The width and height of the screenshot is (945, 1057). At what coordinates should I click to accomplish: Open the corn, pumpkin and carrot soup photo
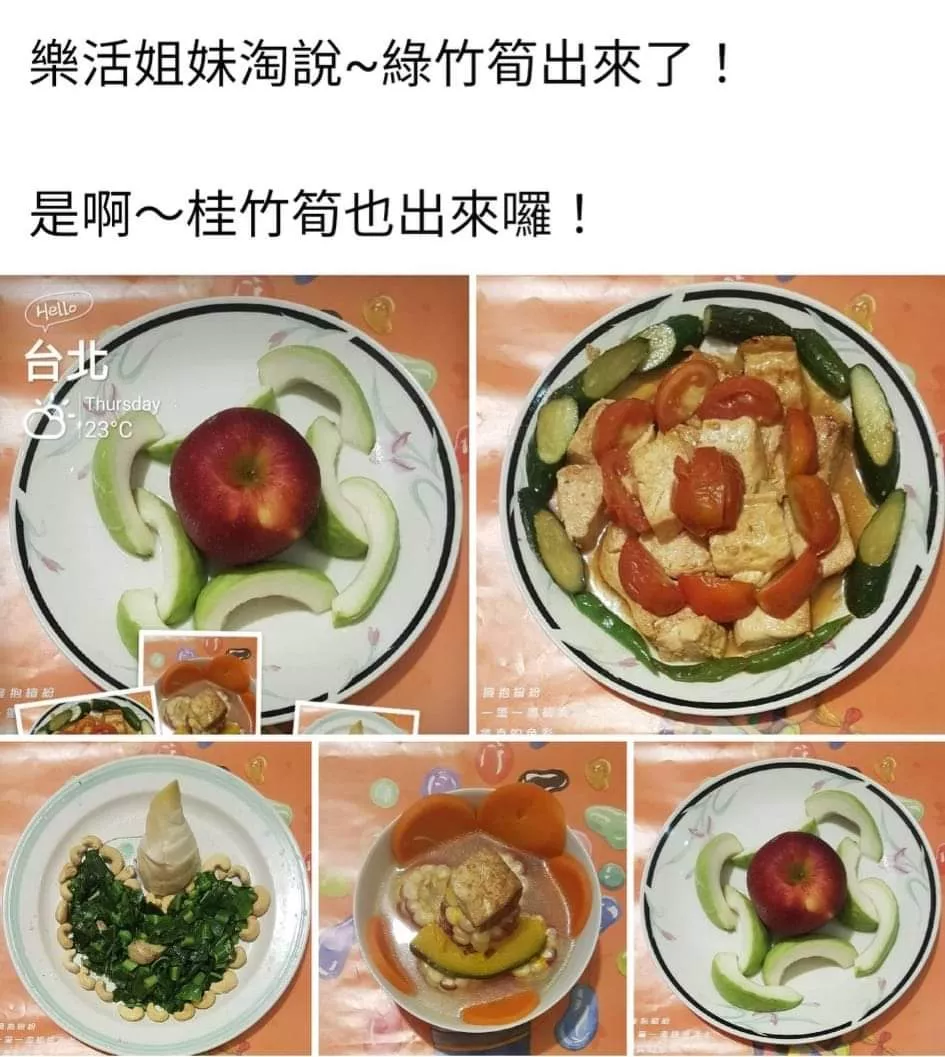pos(473,898)
